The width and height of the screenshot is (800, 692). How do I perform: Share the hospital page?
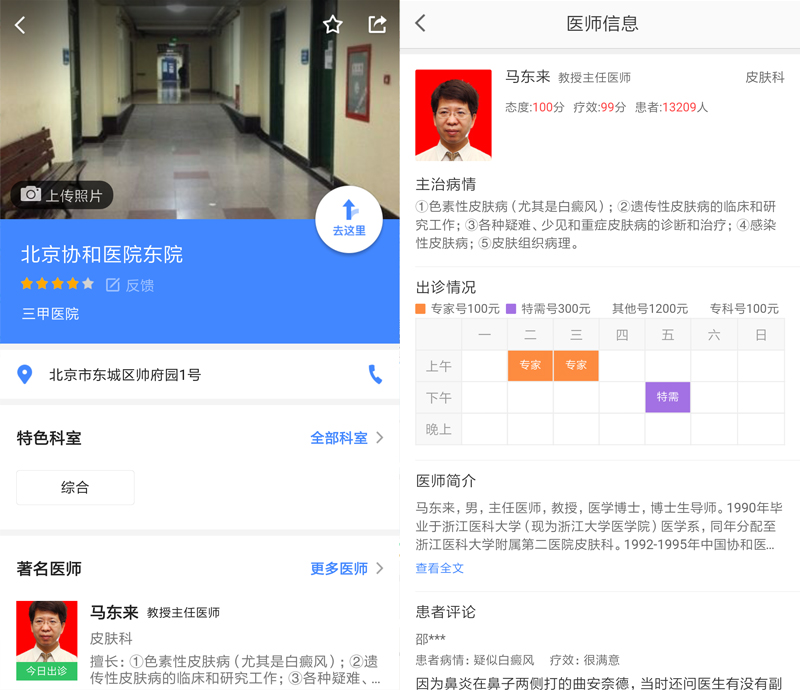[377, 25]
